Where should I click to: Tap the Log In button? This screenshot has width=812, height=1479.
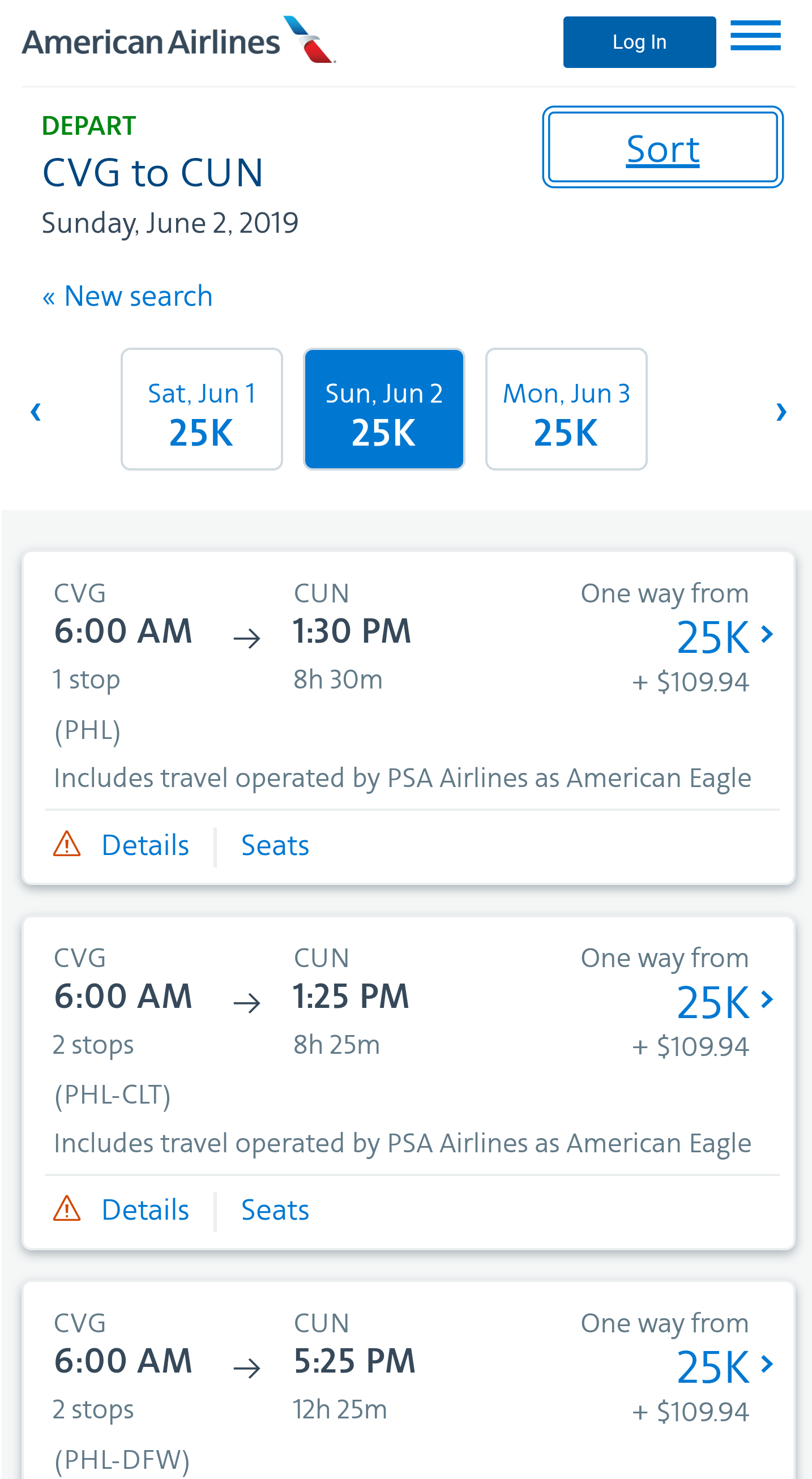(x=639, y=42)
